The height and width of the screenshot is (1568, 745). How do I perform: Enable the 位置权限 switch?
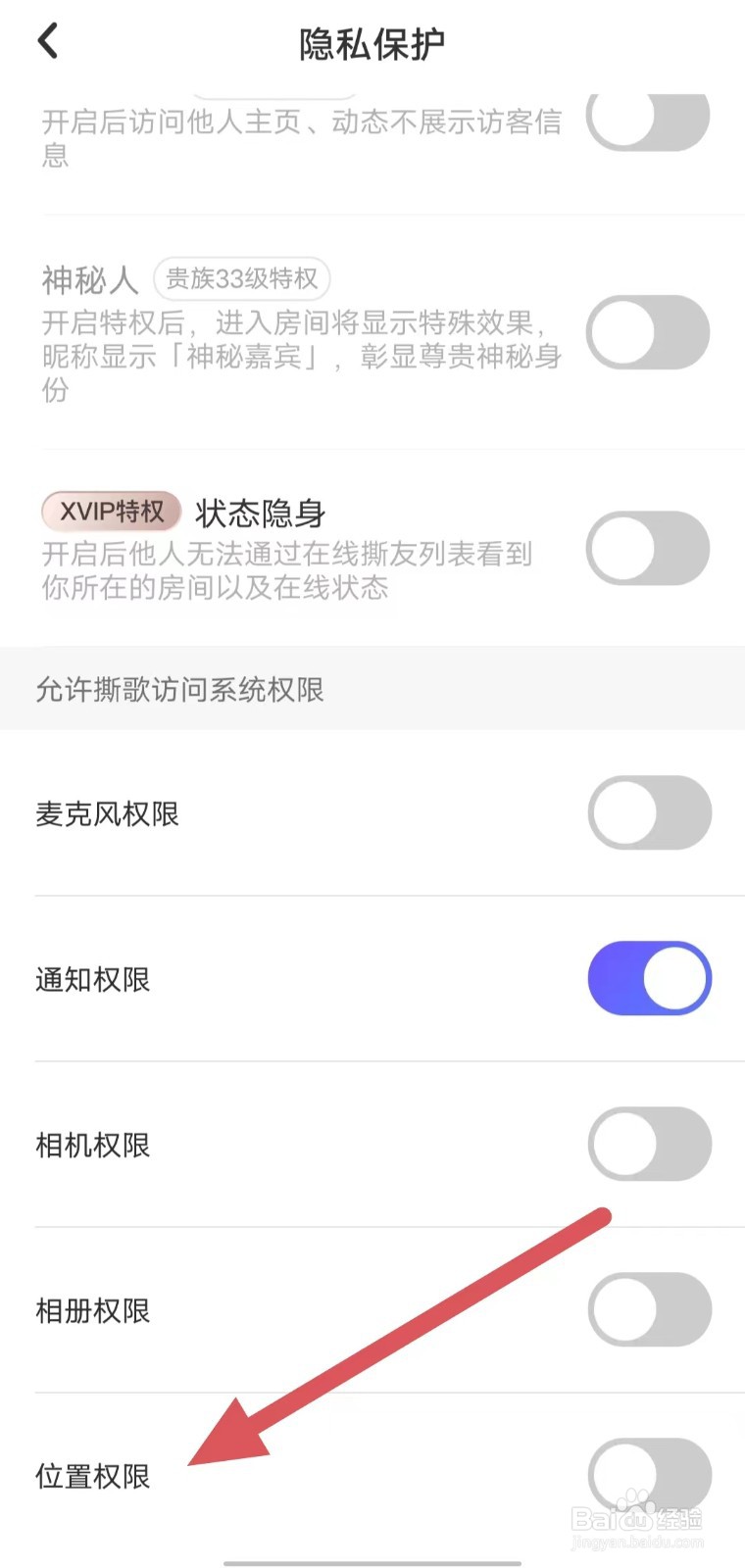pyautogui.click(x=648, y=1476)
